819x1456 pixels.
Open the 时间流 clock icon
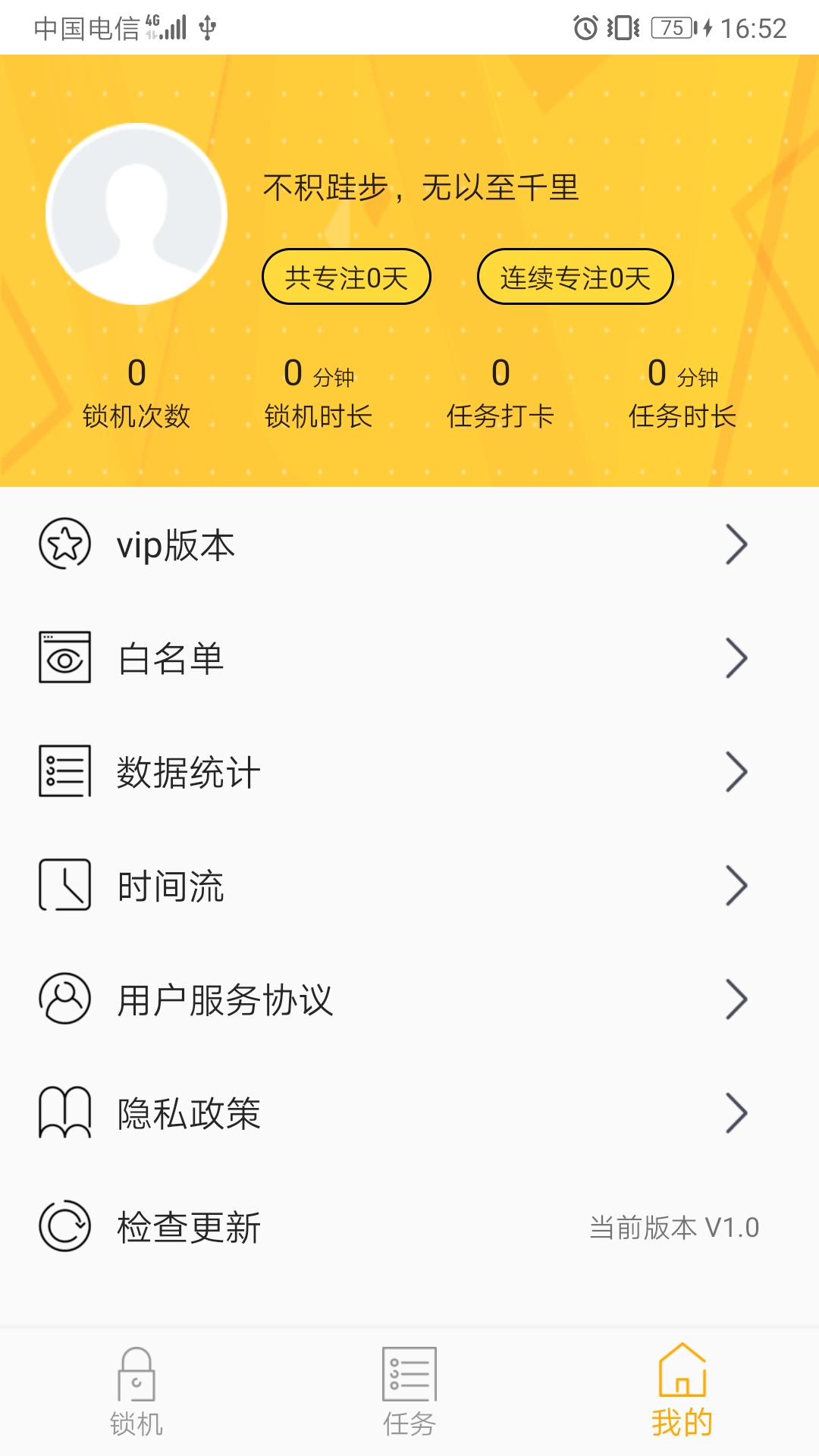(x=64, y=886)
